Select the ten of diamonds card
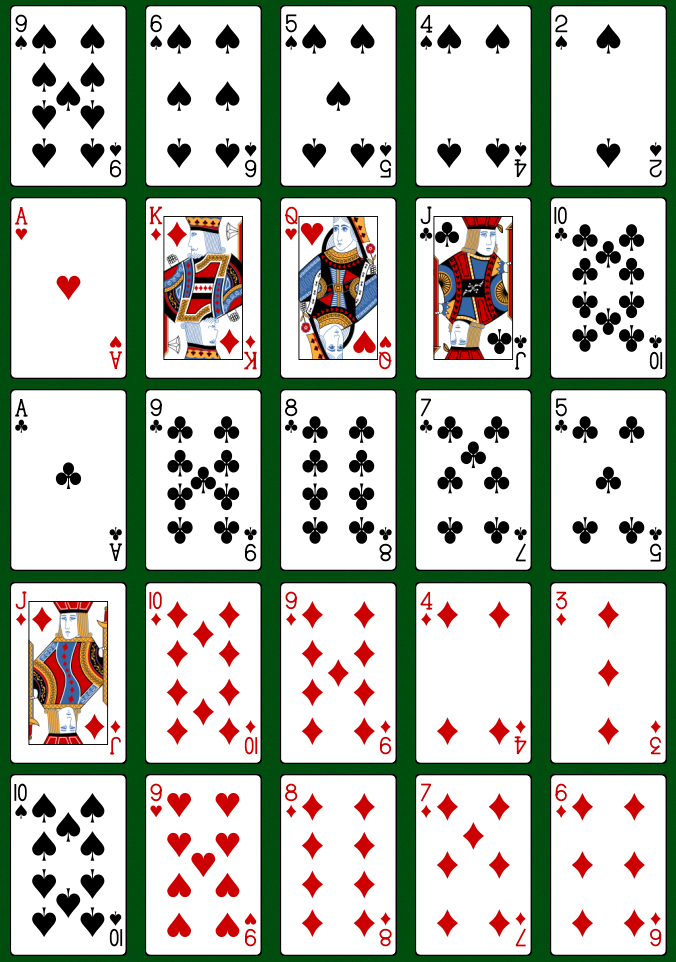Image resolution: width=676 pixels, height=962 pixels. coord(203,673)
